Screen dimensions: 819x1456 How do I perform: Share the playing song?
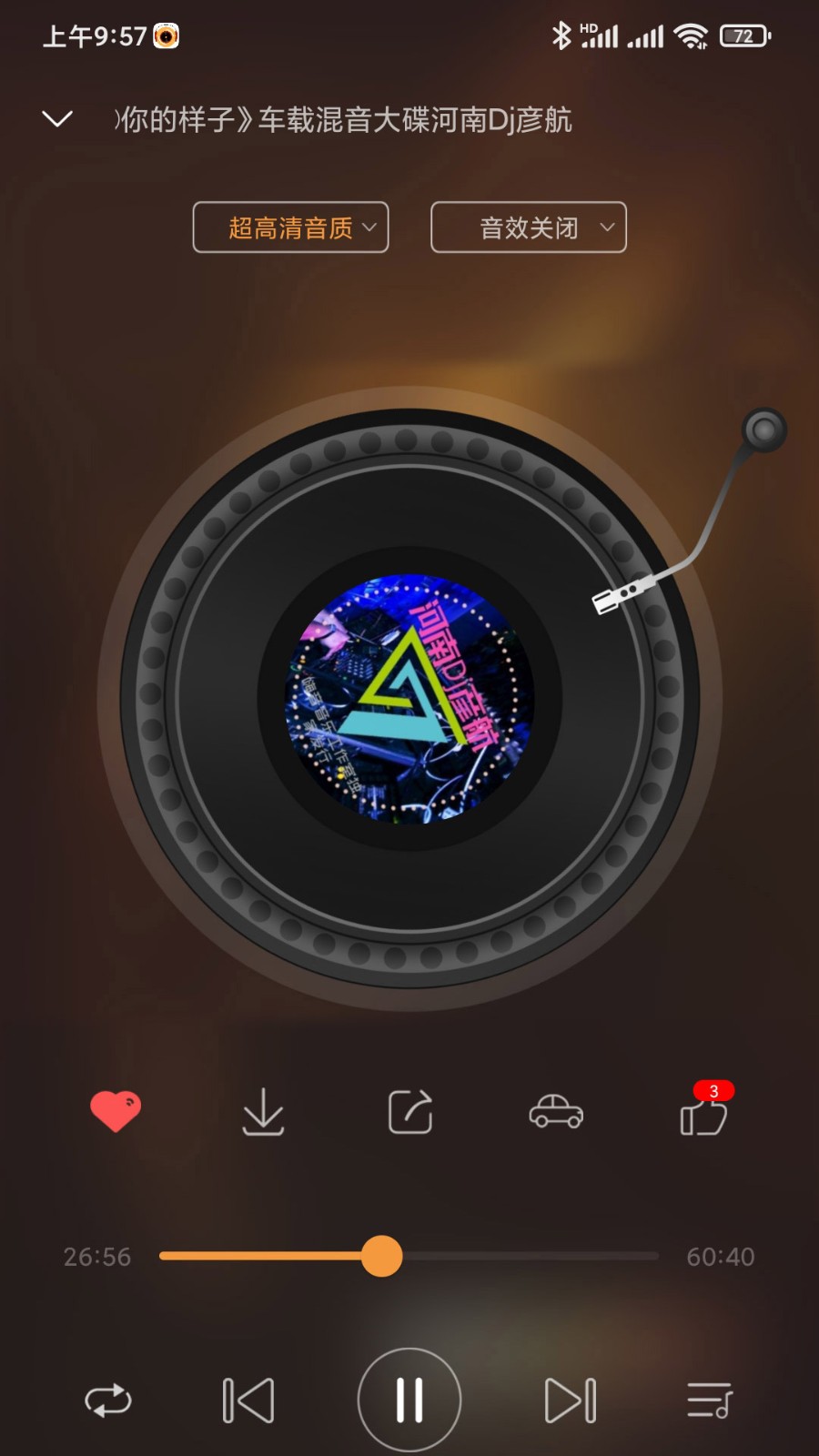[409, 1112]
